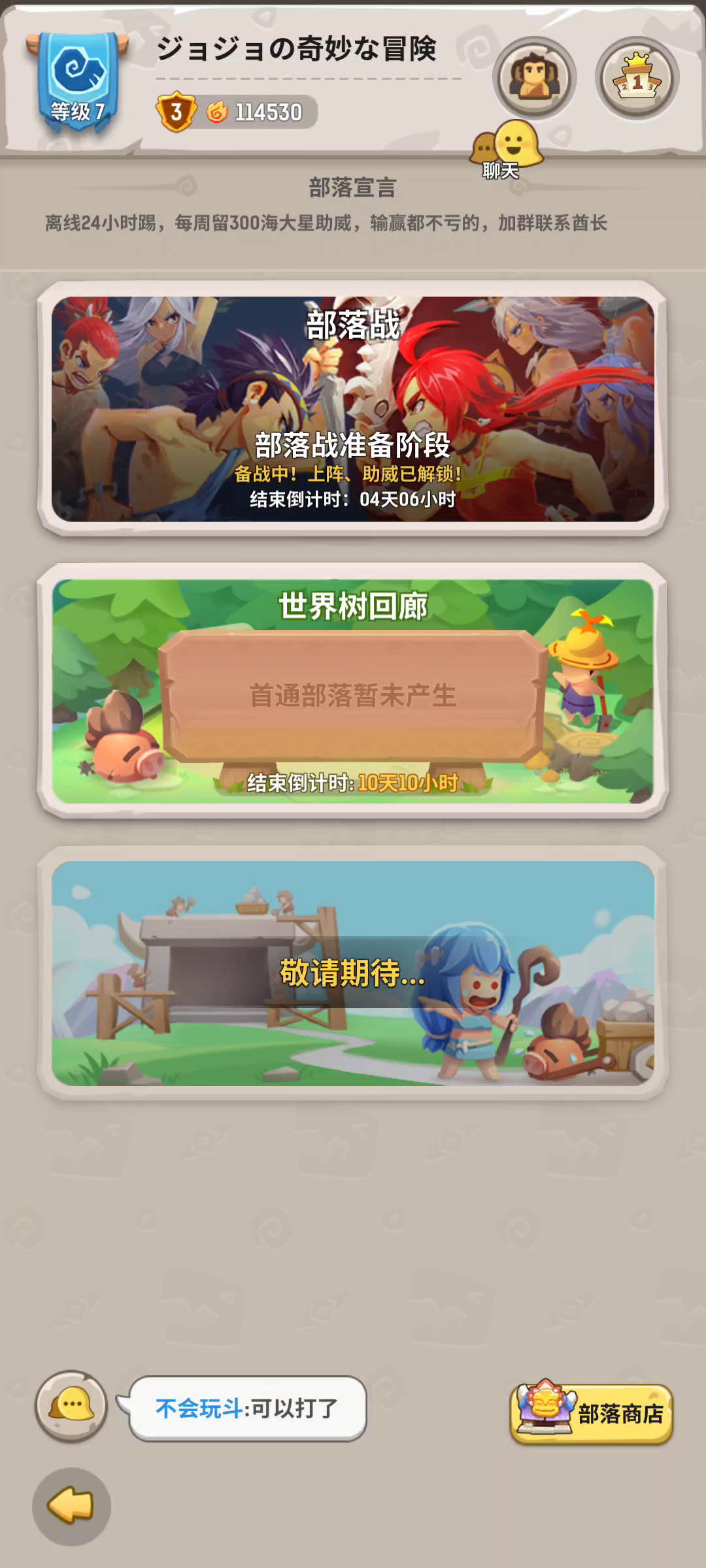Screen dimensions: 706x1568
Task: Open the chat icon beside the message preview
Action: [x=71, y=1405]
